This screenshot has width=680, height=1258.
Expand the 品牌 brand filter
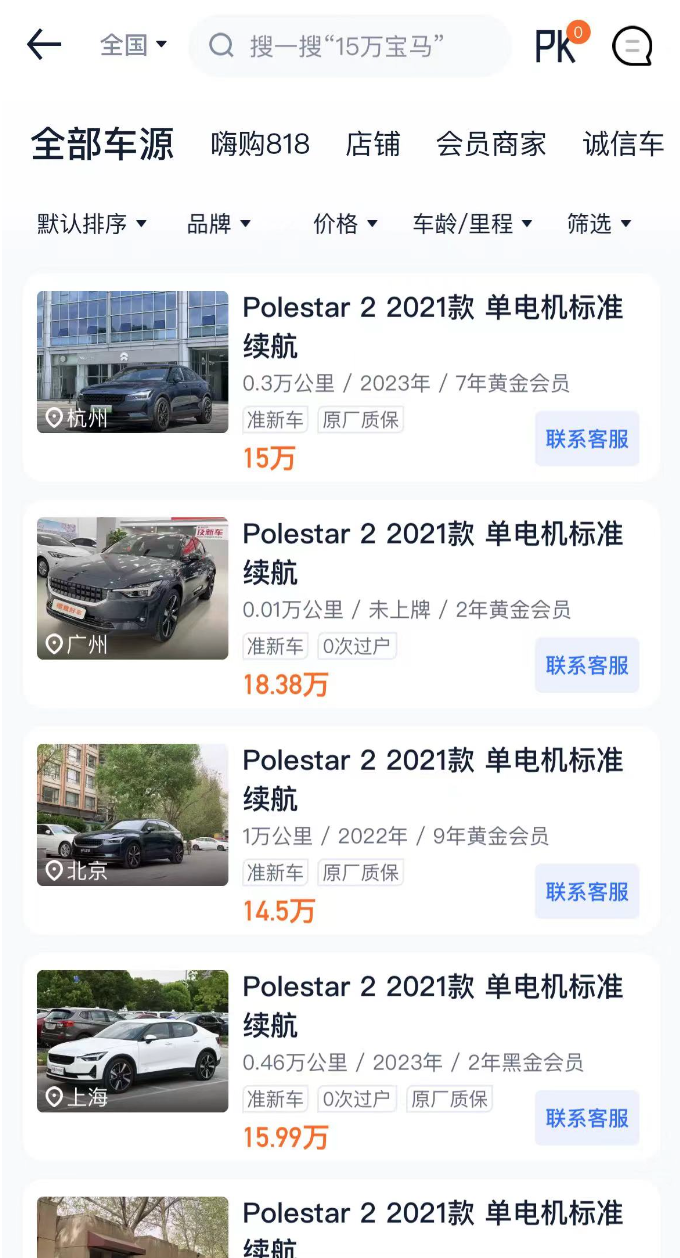pos(219,224)
